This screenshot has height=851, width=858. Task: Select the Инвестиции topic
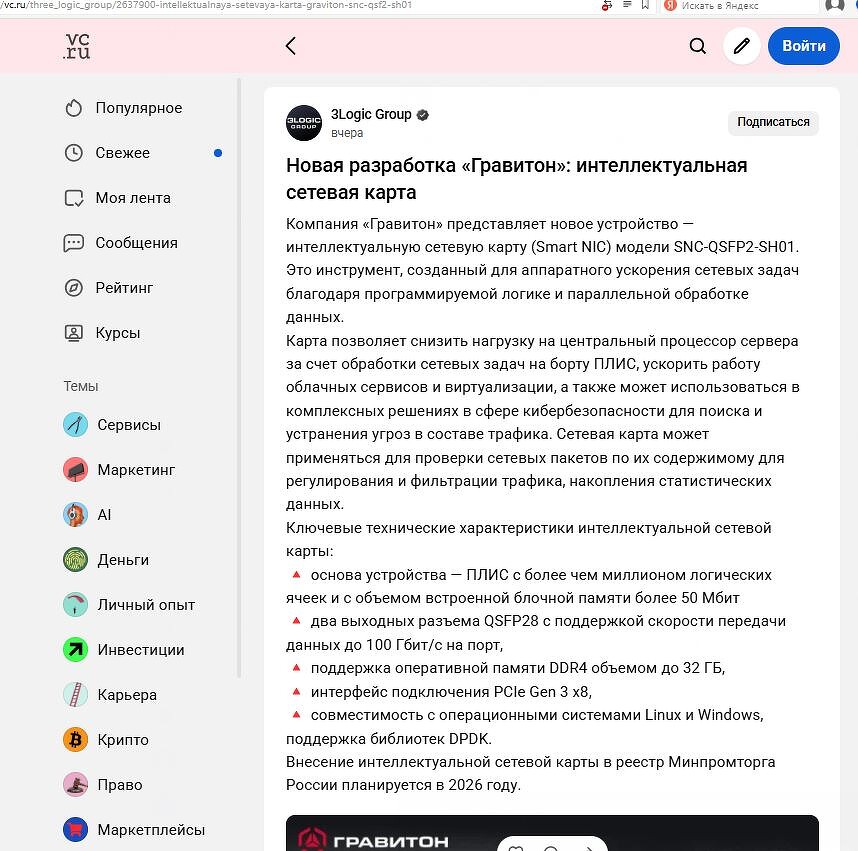point(140,650)
